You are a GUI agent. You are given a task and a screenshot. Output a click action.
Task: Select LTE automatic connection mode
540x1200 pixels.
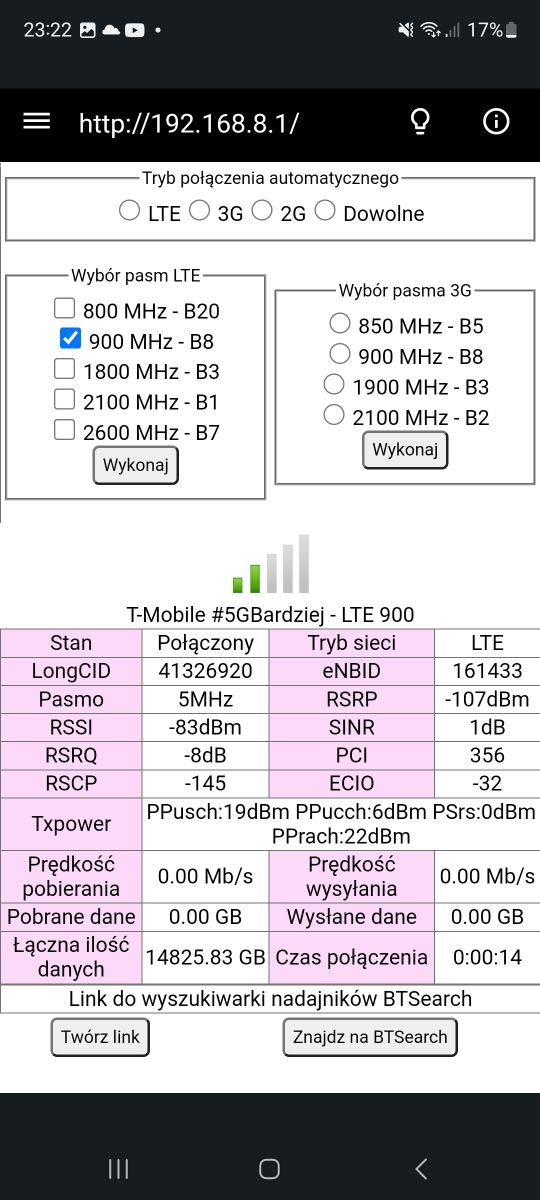[129, 211]
